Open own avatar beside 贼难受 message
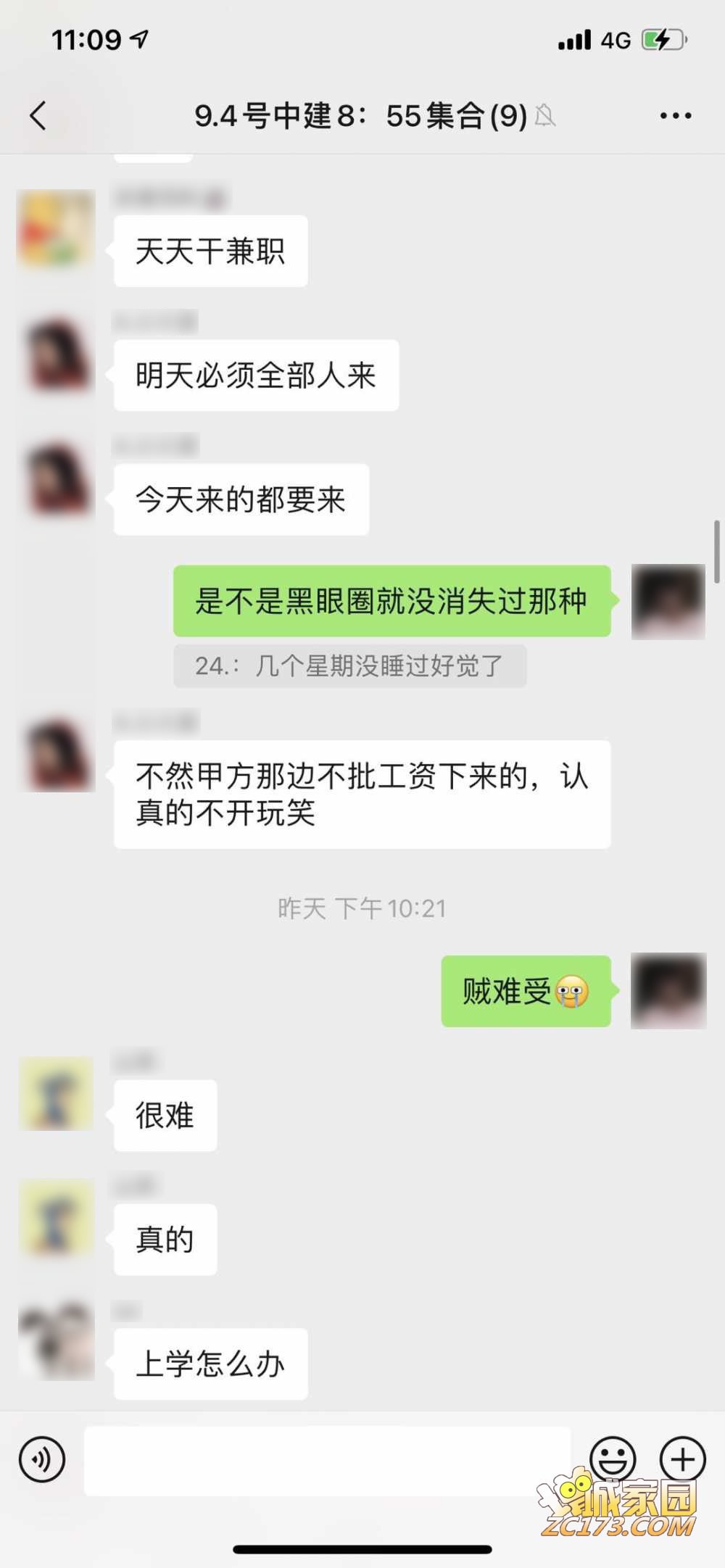The image size is (725, 1568). (x=668, y=991)
